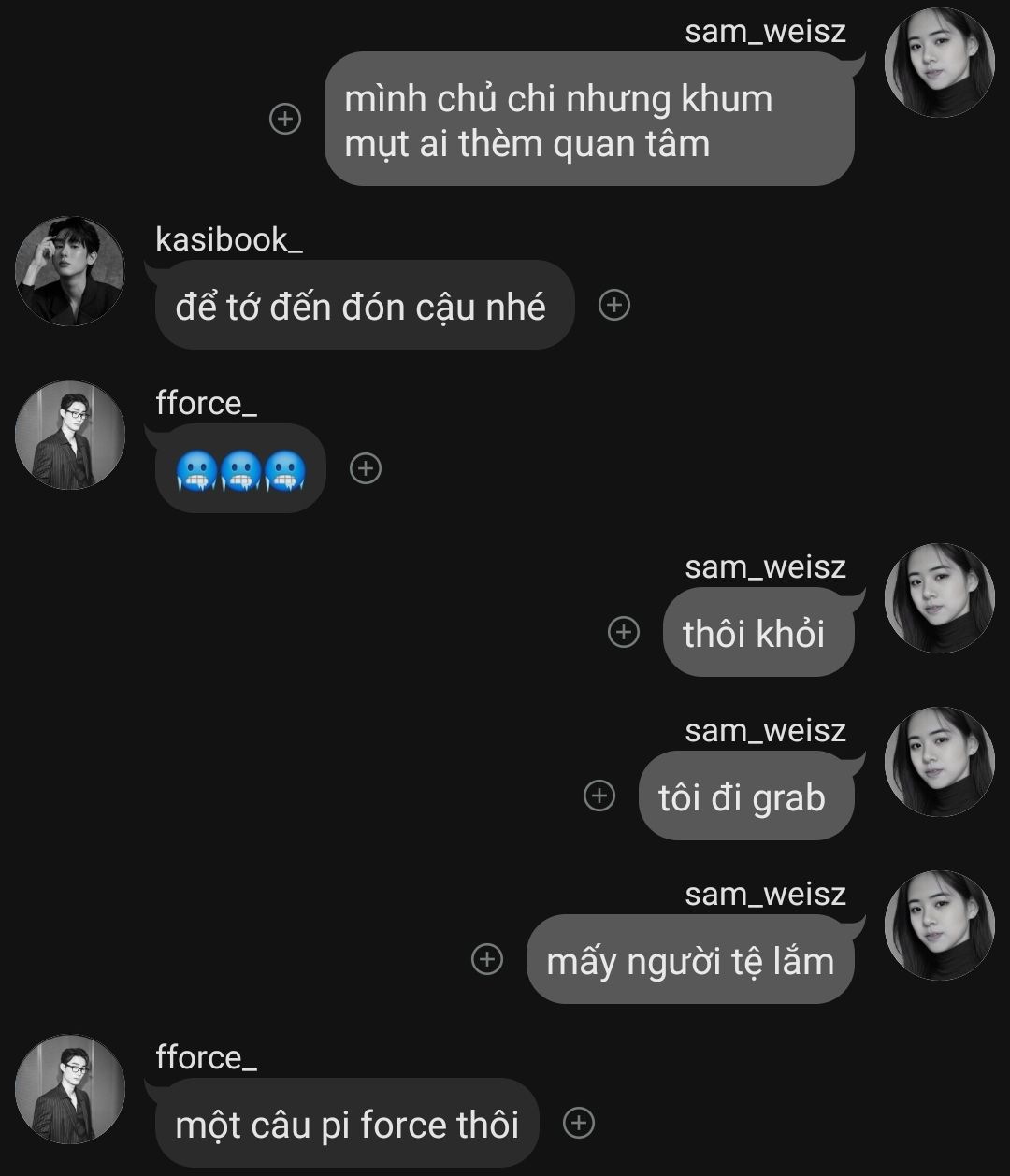Tap the plus icon beside "tôi đi grab"
The image size is (1010, 1176).
(599, 796)
